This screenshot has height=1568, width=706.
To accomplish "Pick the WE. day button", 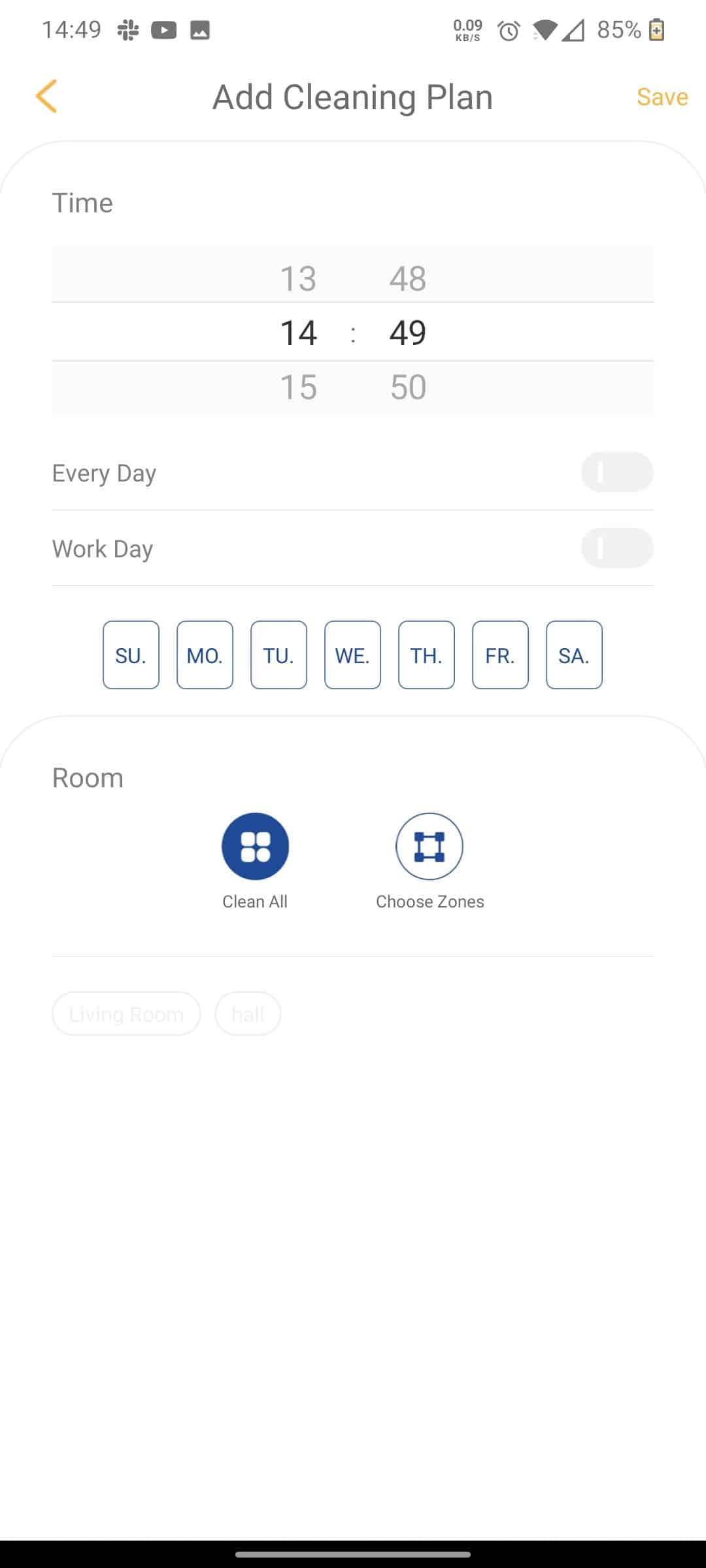I will 352,655.
